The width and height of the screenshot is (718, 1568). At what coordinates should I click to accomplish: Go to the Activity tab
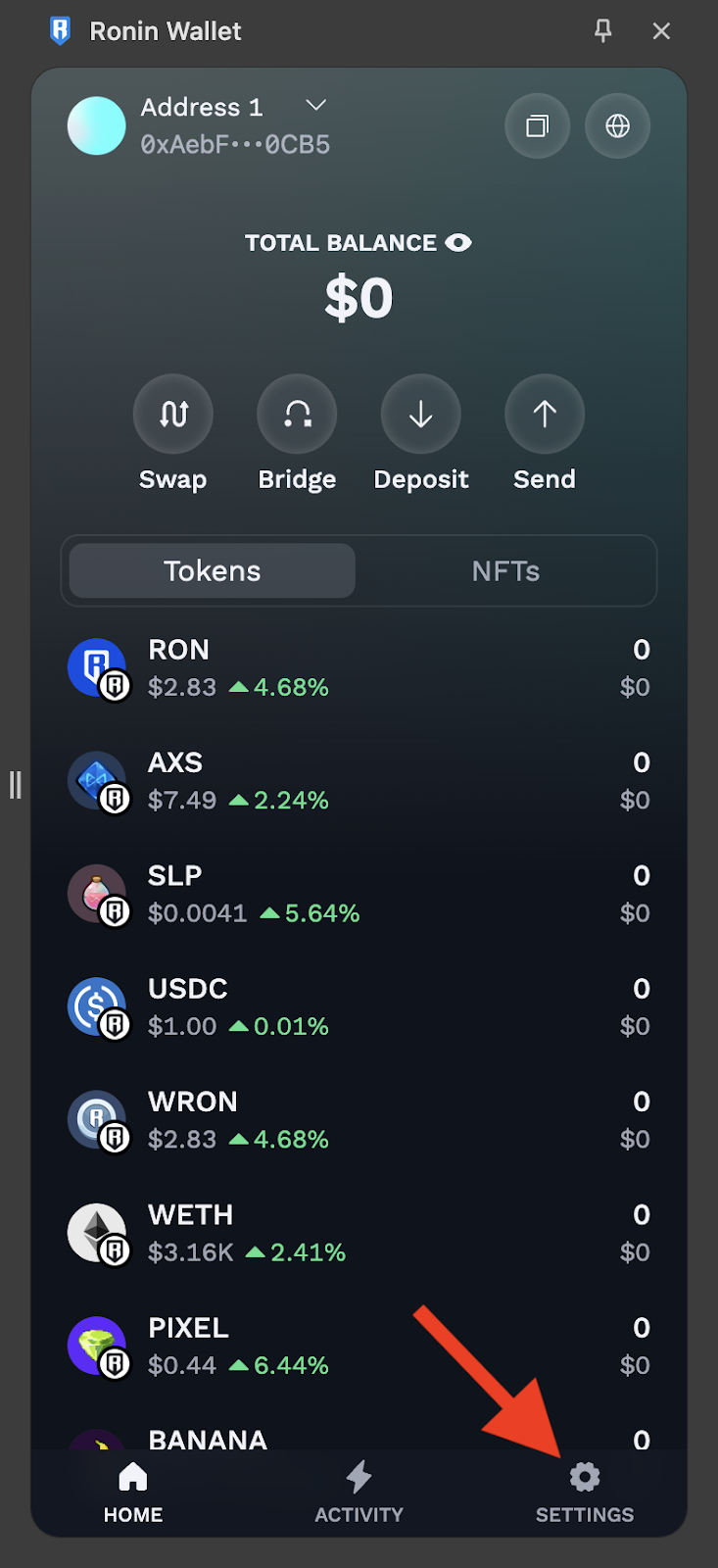point(359,1493)
